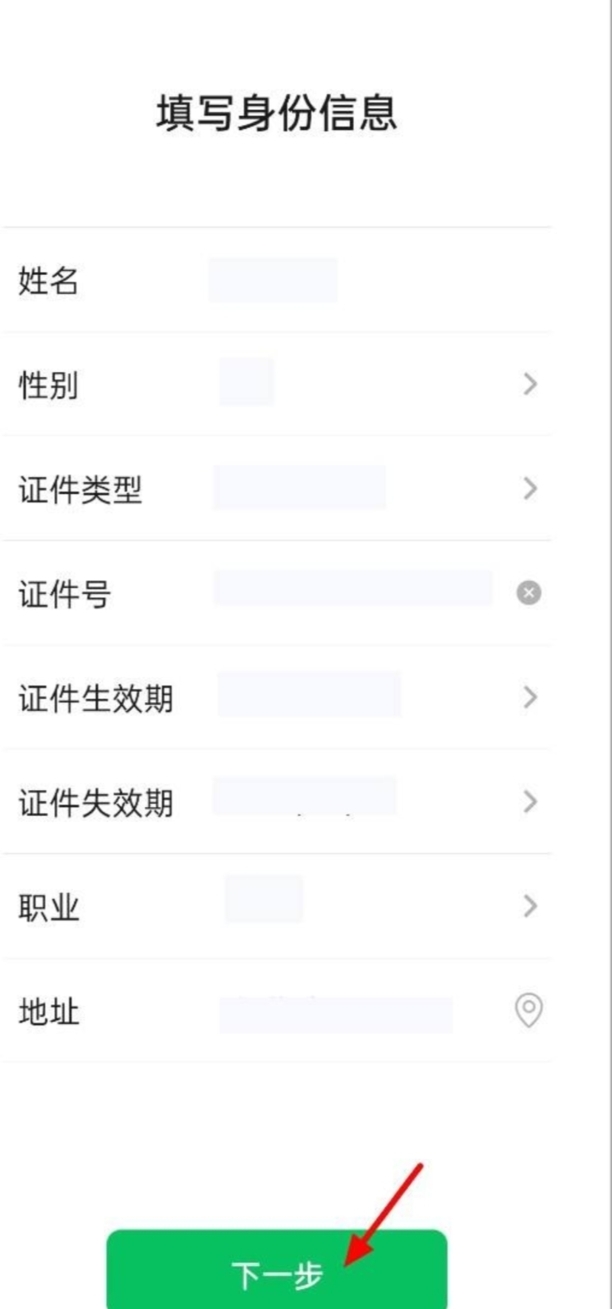Clear the 证件号 field
Viewport: 612px width, 1309px height.
point(529,593)
